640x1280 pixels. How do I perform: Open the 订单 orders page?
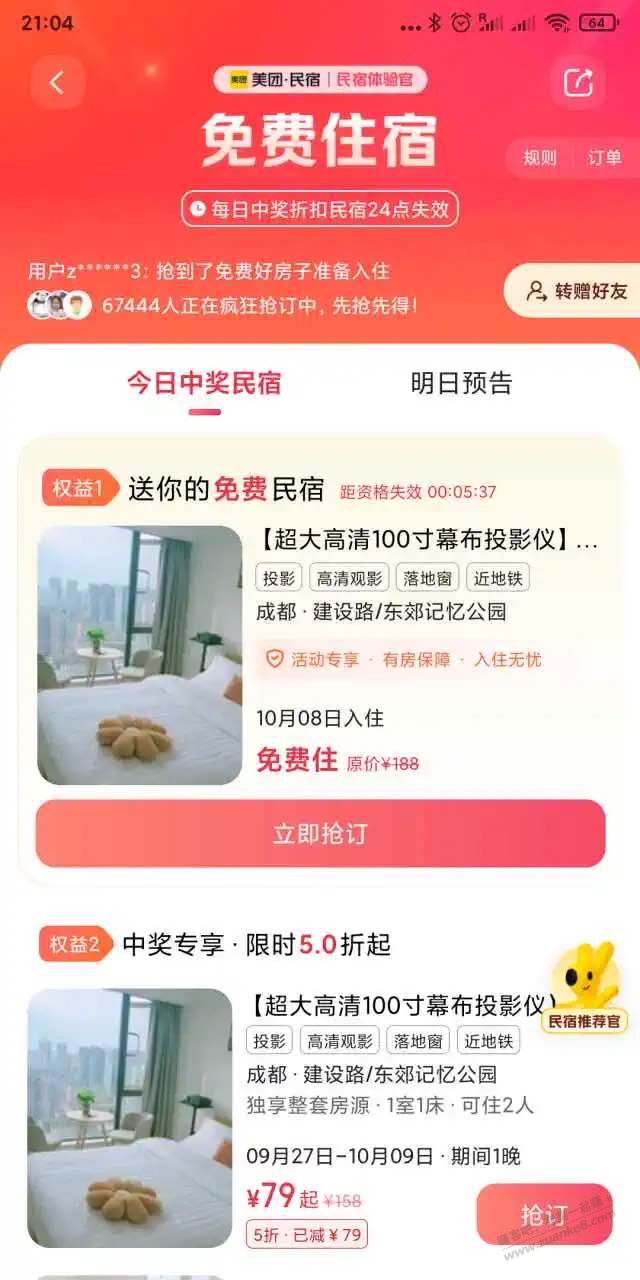tap(604, 157)
